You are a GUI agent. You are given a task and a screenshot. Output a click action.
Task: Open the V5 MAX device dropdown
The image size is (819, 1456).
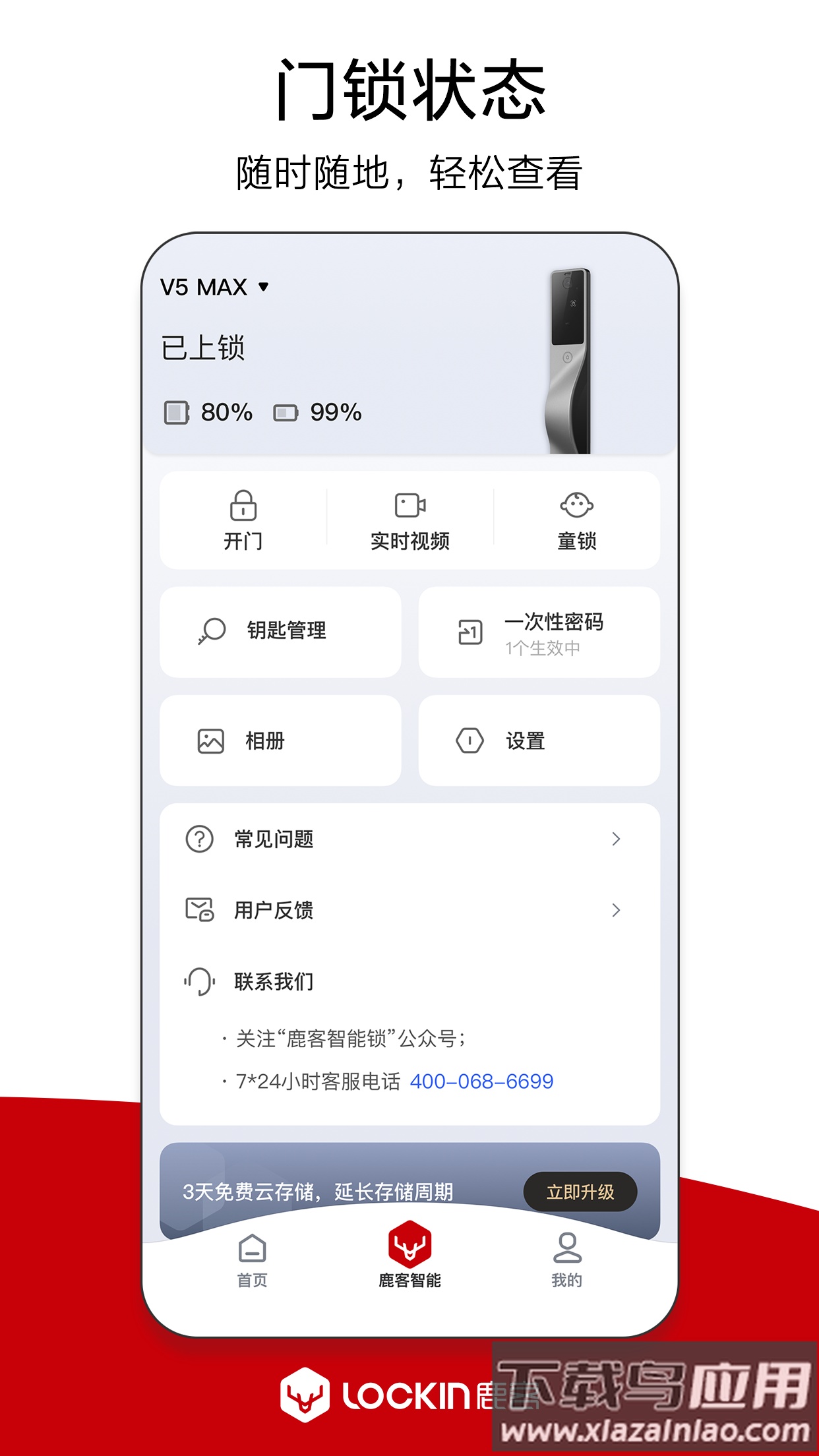(214, 287)
